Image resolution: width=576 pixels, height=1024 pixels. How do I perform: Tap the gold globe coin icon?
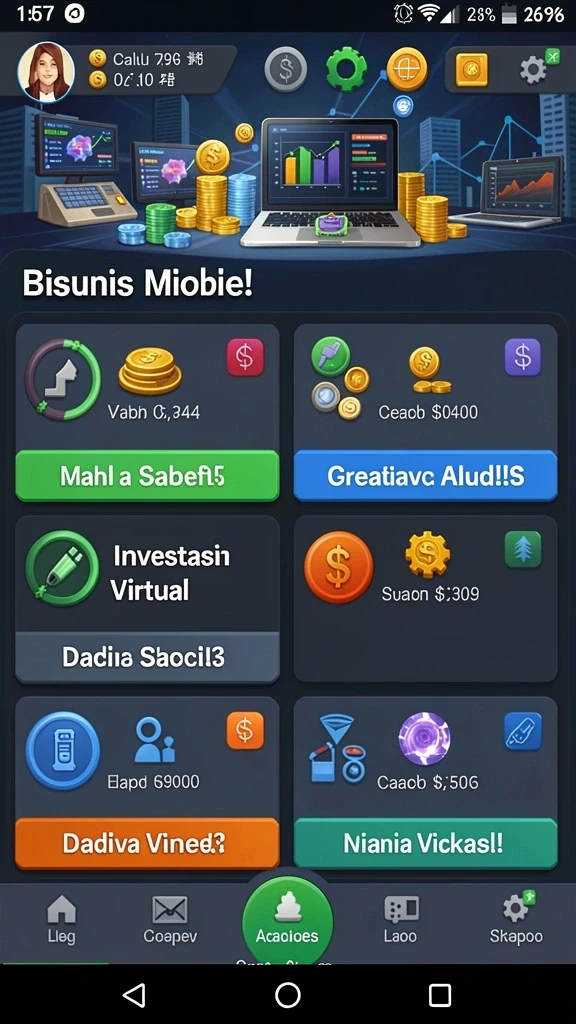coord(407,69)
